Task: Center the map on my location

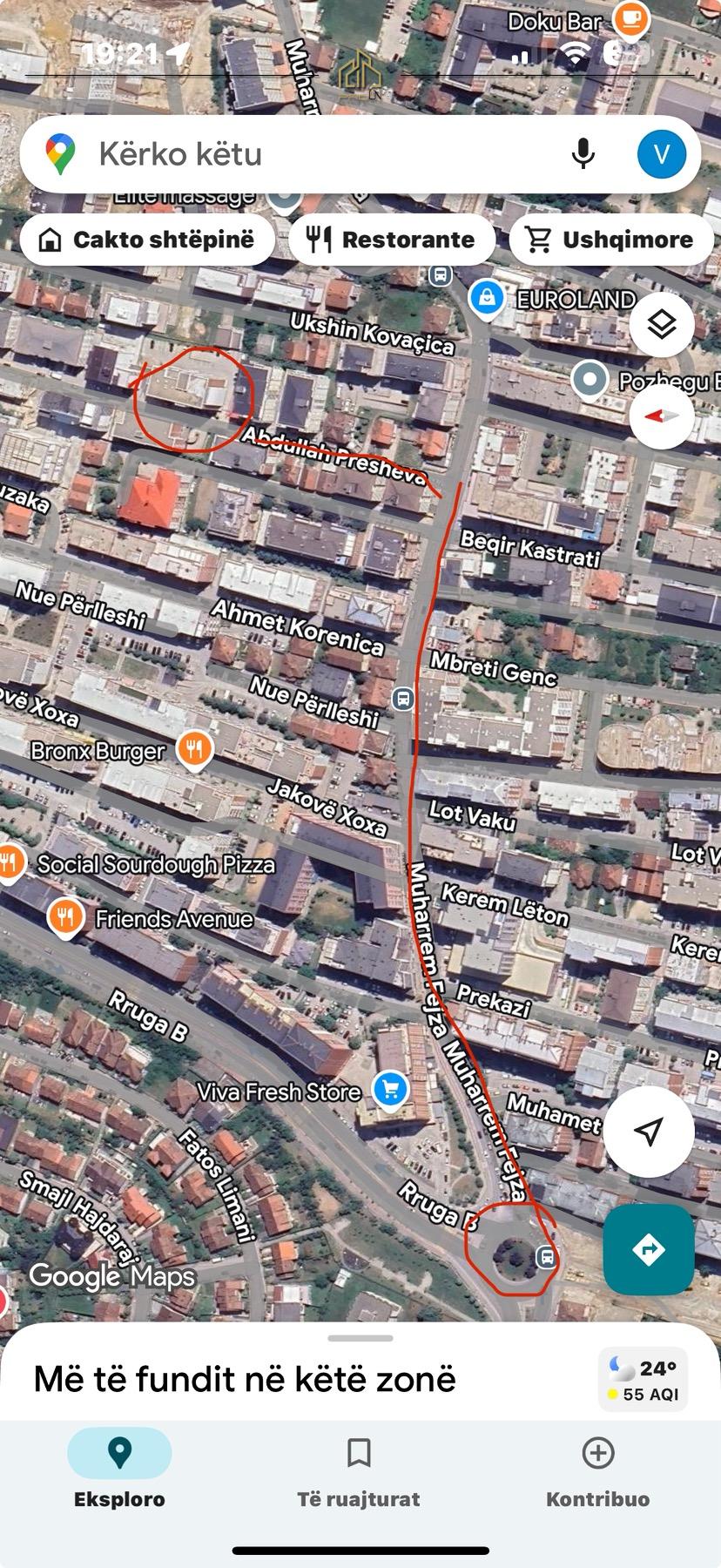Action: click(648, 1131)
